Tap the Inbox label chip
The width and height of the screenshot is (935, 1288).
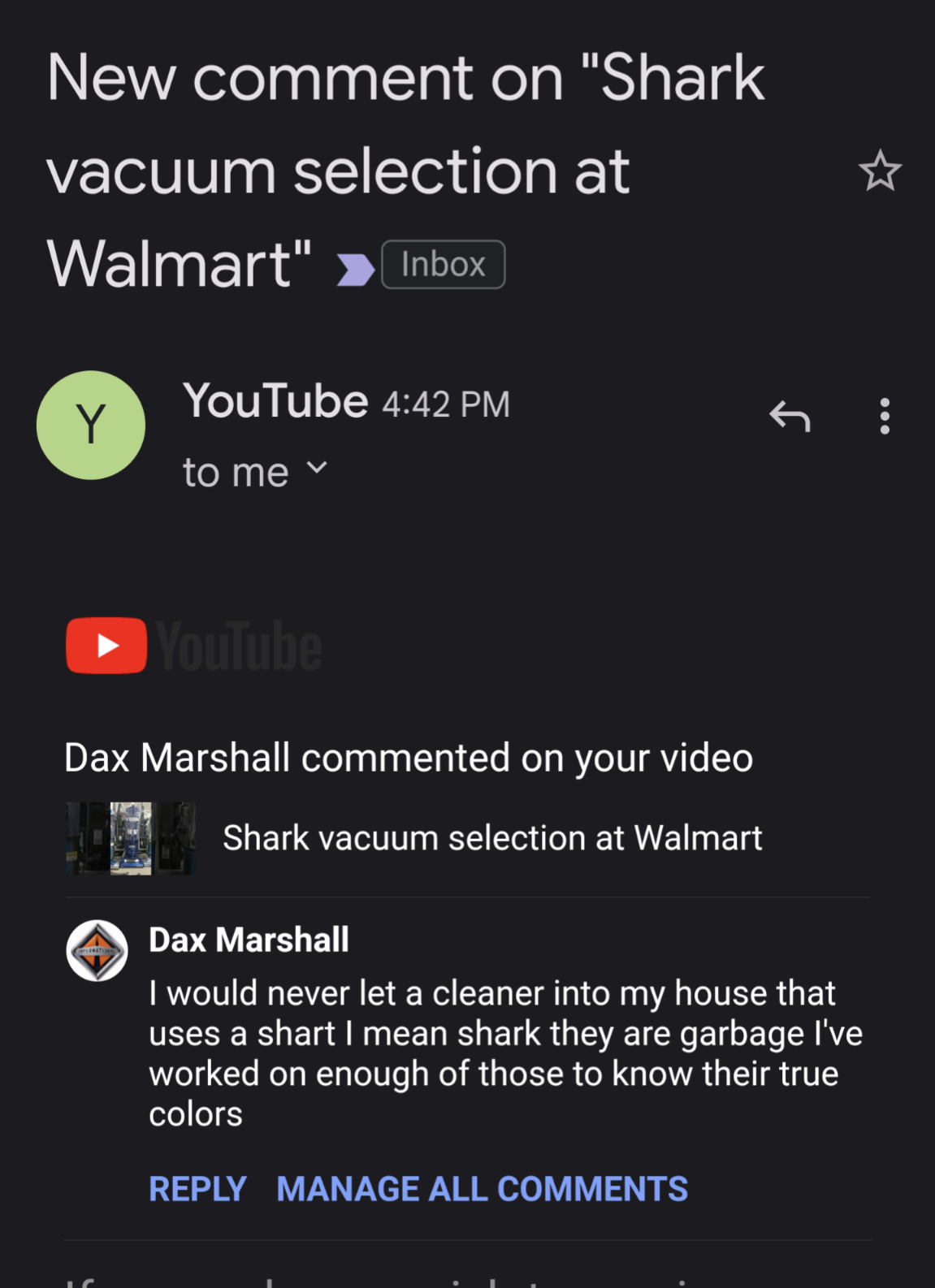coord(443,265)
